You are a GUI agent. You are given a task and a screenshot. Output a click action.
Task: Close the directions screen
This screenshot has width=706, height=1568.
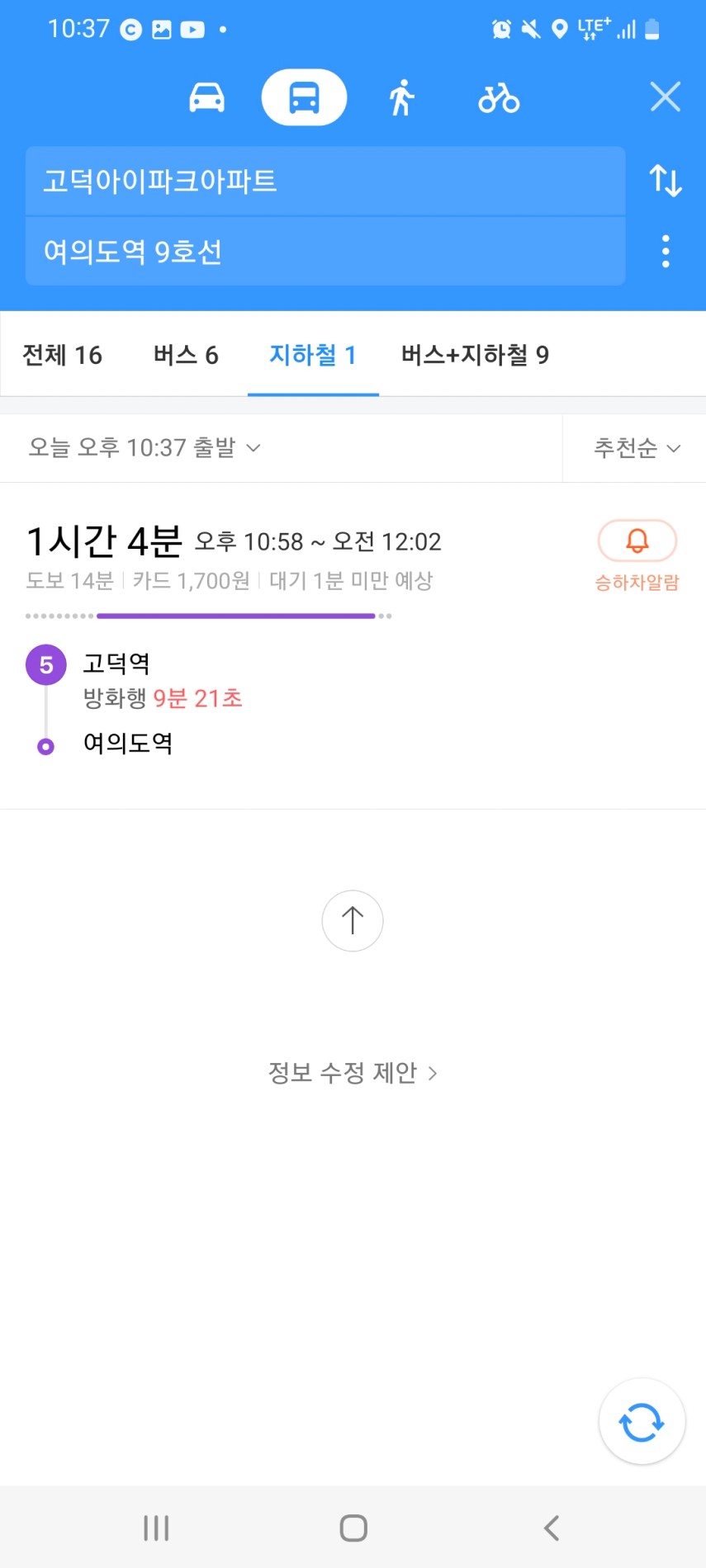(x=666, y=97)
